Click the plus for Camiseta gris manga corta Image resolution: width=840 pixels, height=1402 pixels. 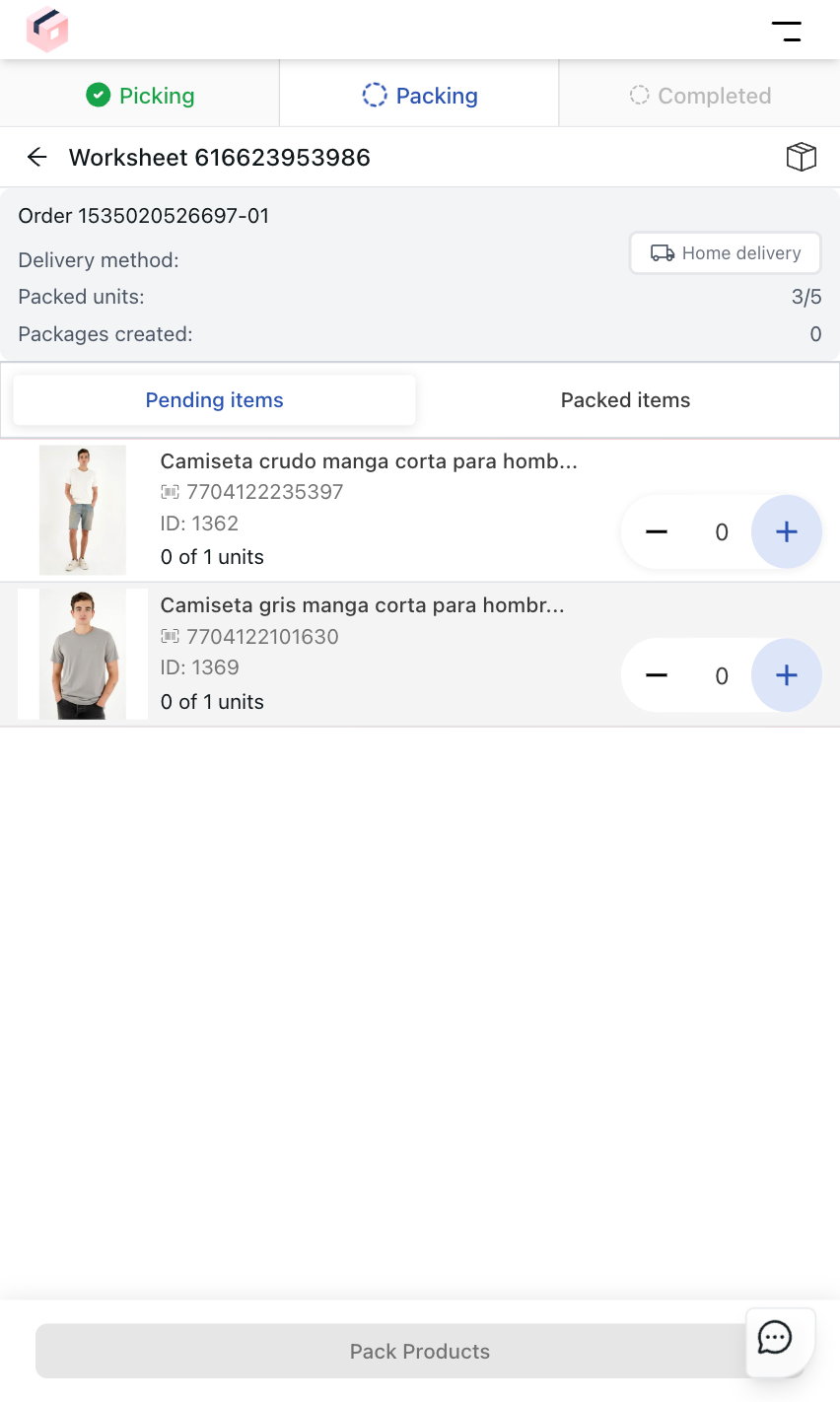point(786,675)
